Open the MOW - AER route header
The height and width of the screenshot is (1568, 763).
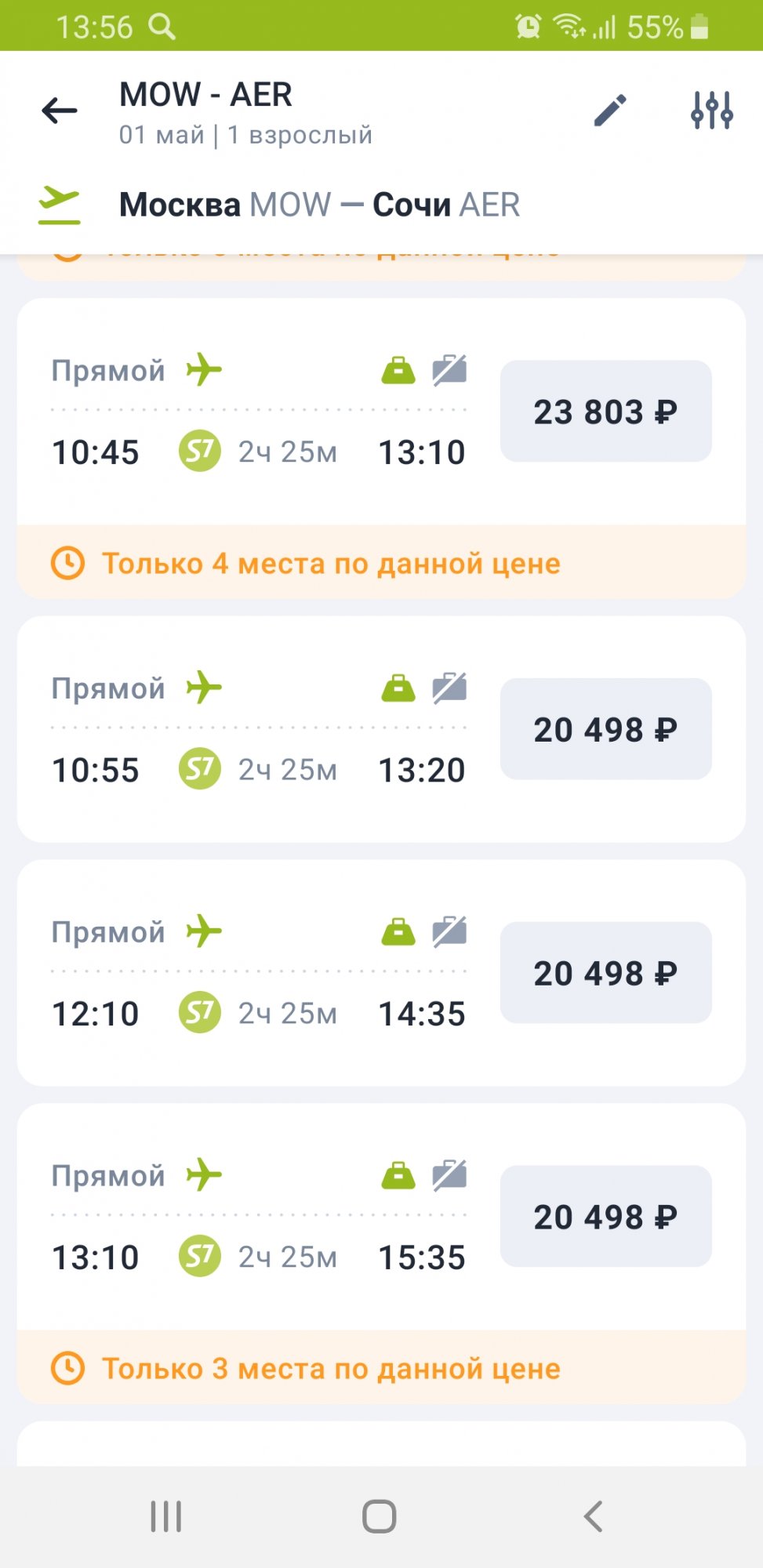pos(205,95)
